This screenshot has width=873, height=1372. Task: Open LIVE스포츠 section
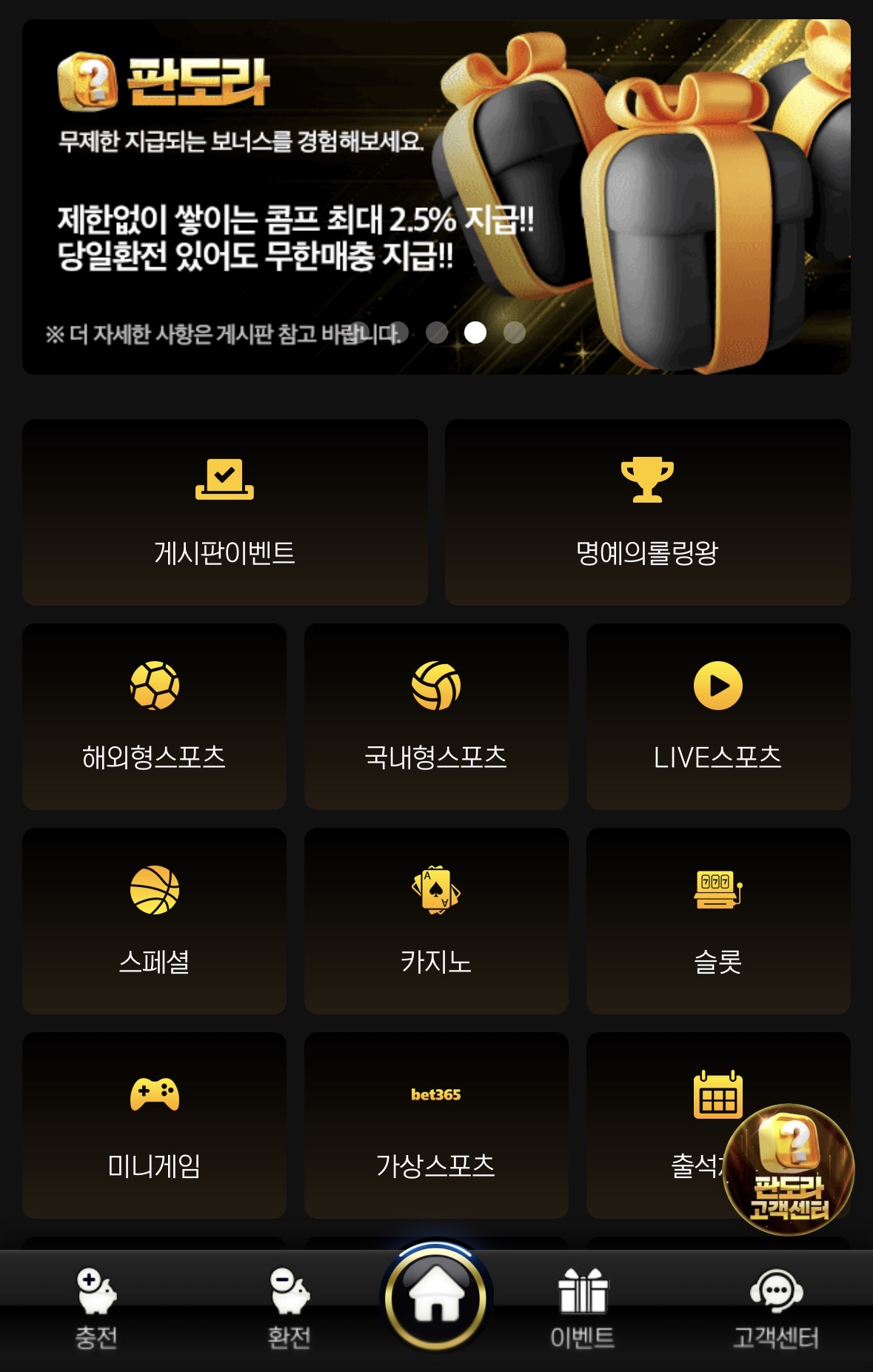pos(718,717)
